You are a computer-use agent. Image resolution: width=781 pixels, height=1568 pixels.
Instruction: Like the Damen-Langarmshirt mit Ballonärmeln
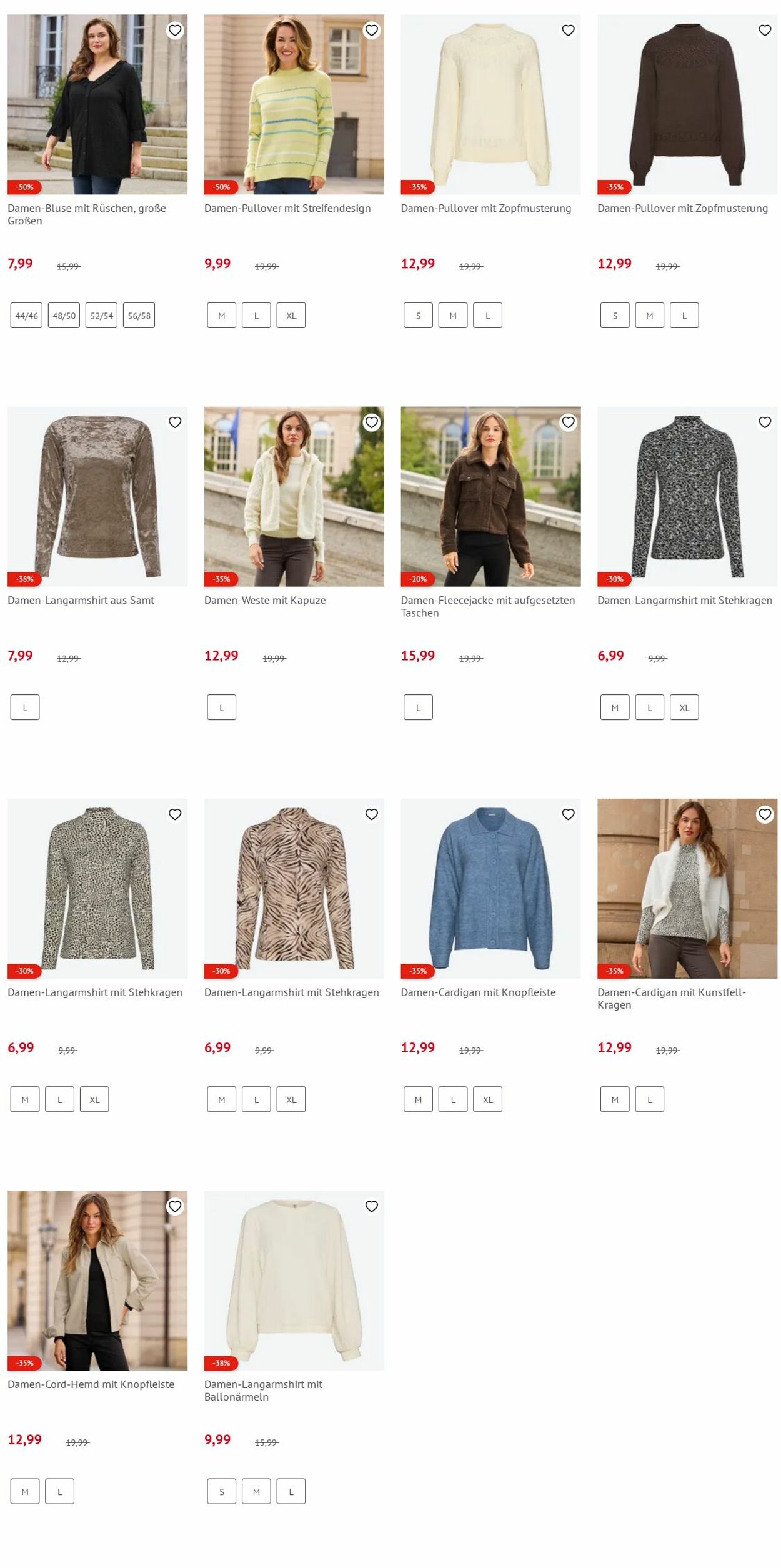pos(372,1206)
